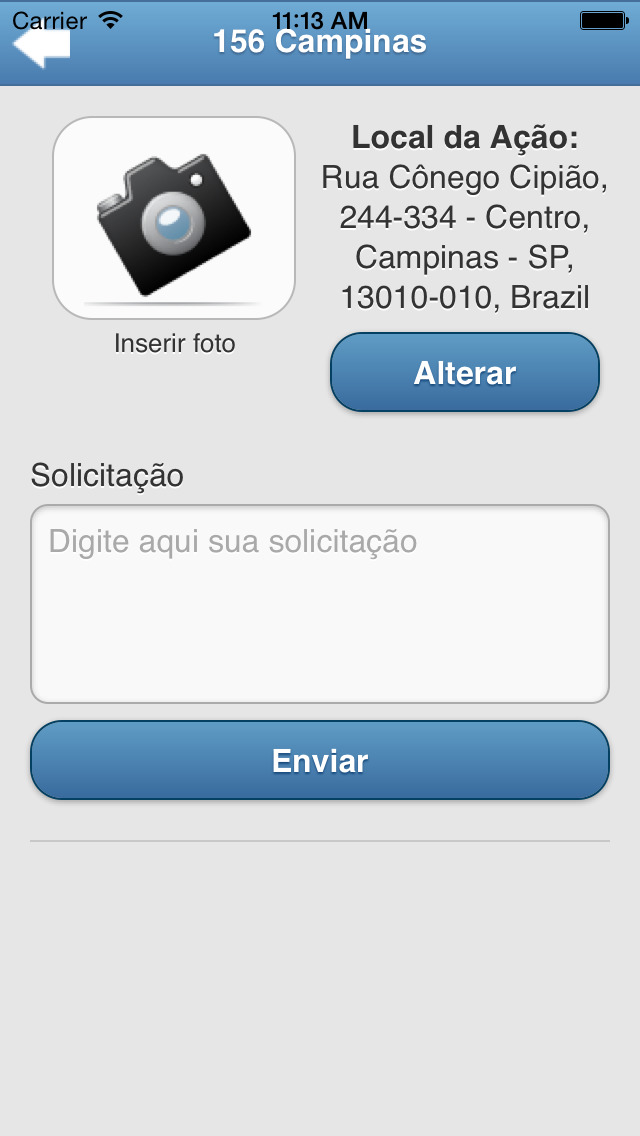Submit the request with Enviar

[x=320, y=760]
